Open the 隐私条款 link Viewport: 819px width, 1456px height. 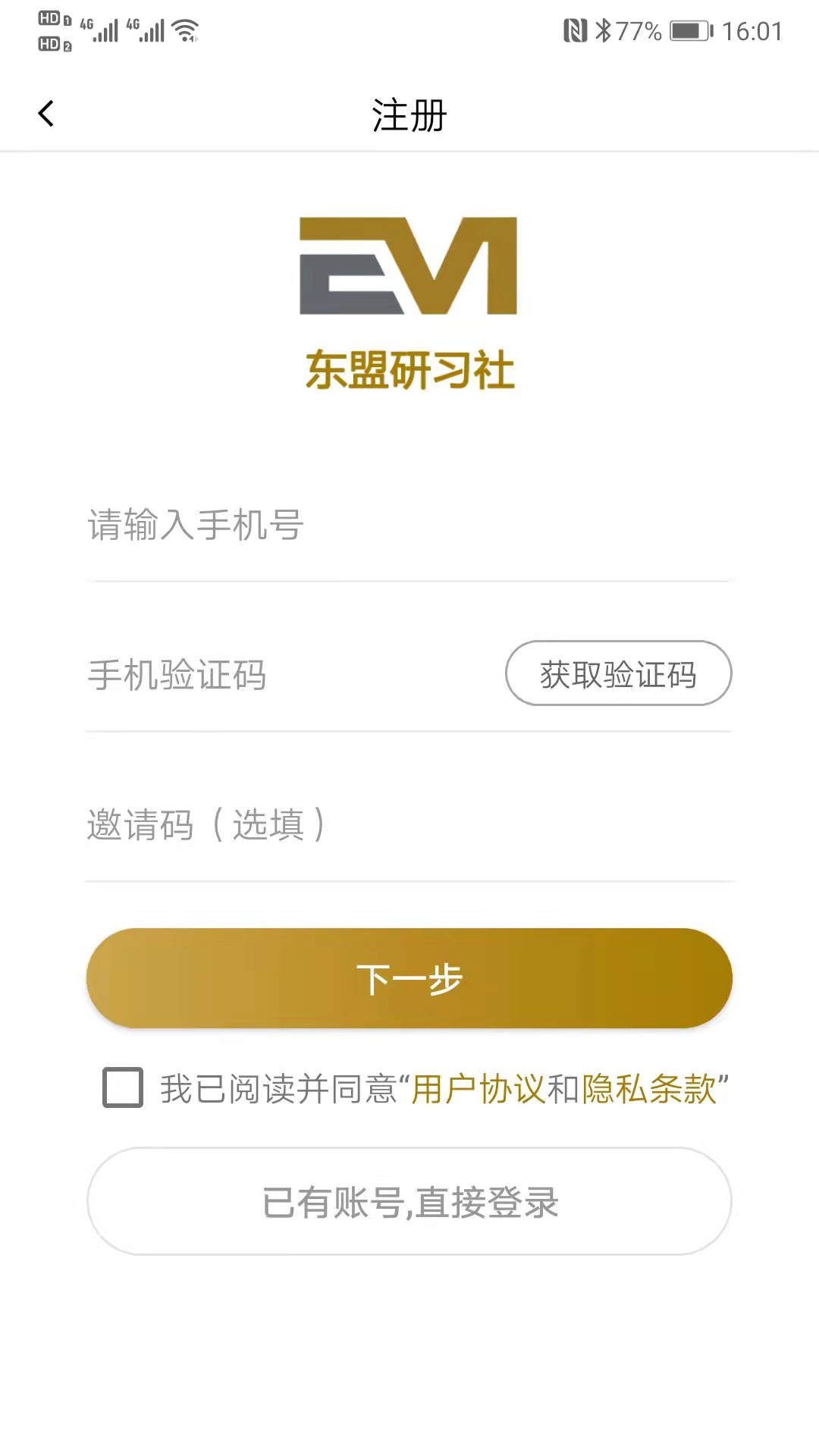coord(649,1089)
